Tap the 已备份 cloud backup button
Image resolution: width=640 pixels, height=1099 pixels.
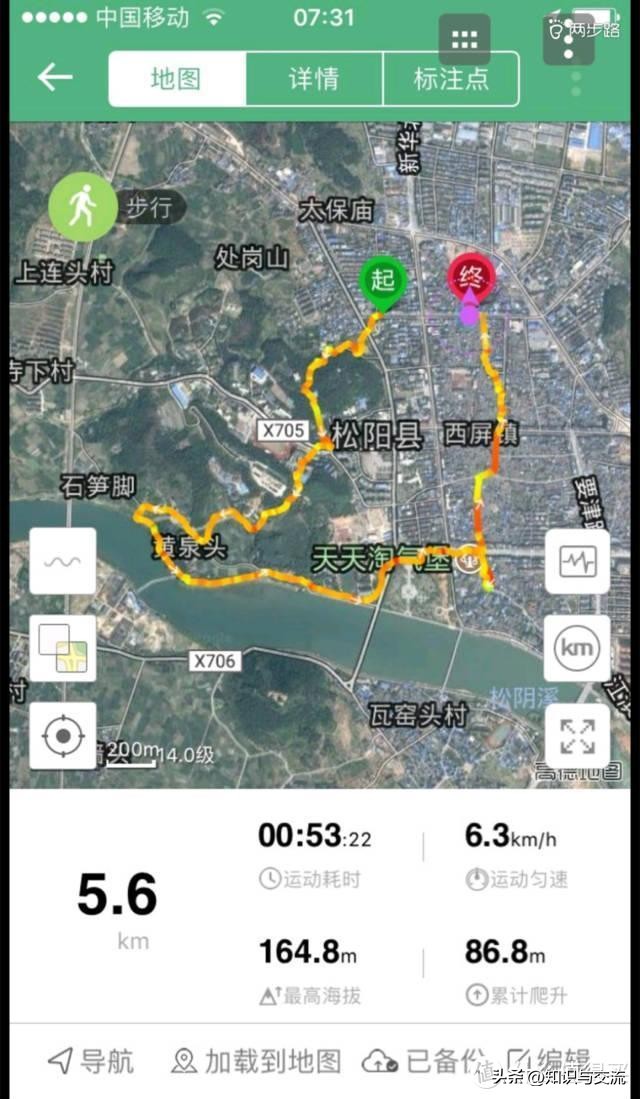pyautogui.click(x=427, y=1061)
